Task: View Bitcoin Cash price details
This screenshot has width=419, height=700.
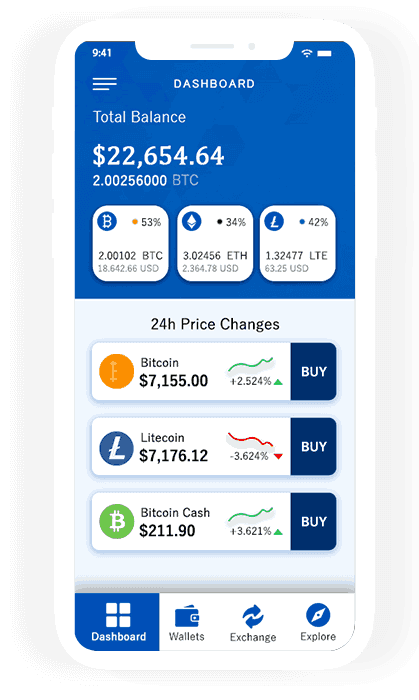Action: (191, 521)
